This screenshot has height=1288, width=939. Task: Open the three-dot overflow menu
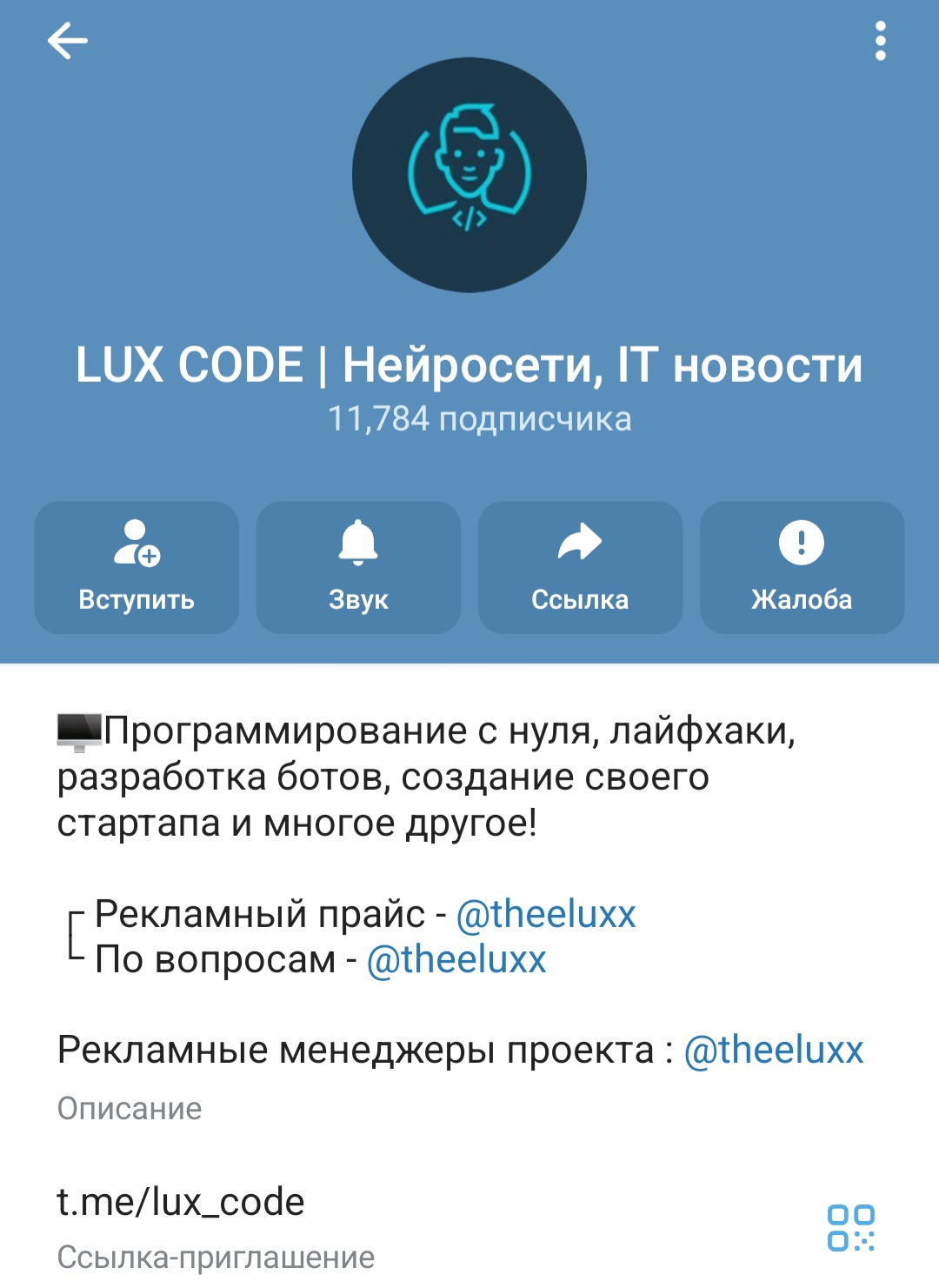click(x=880, y=41)
